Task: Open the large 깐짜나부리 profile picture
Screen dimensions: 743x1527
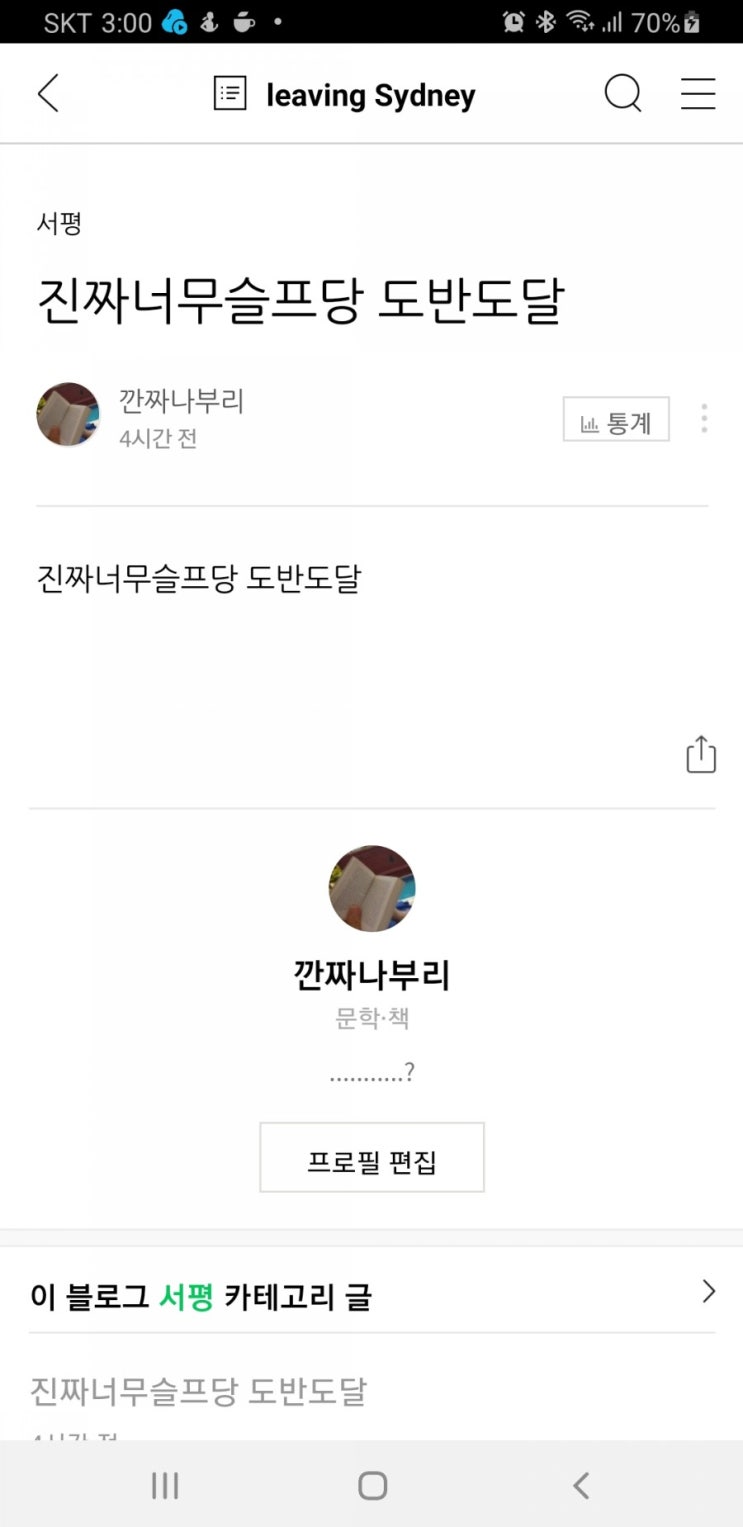Action: (372, 889)
